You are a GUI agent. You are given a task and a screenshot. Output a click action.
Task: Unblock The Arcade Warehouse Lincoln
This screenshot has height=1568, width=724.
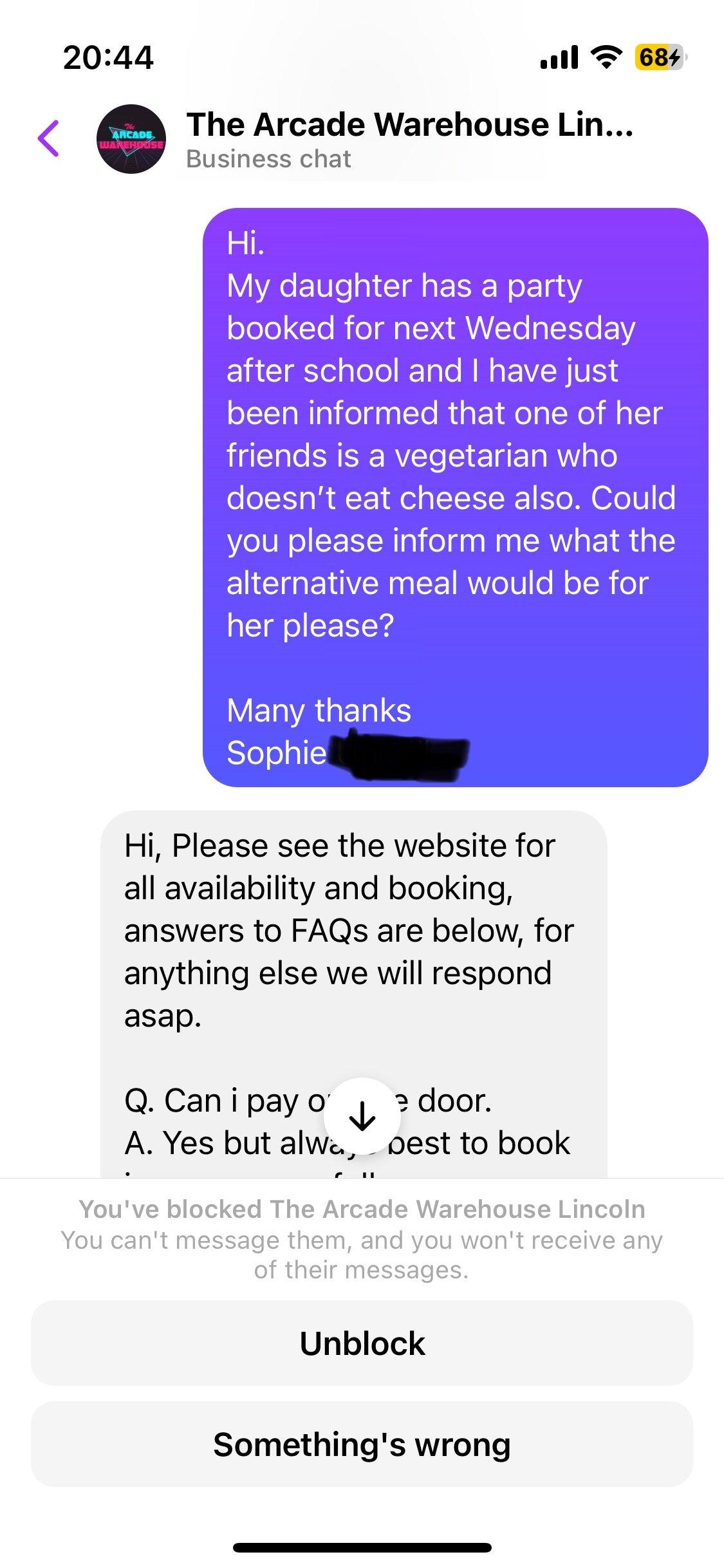(362, 1343)
